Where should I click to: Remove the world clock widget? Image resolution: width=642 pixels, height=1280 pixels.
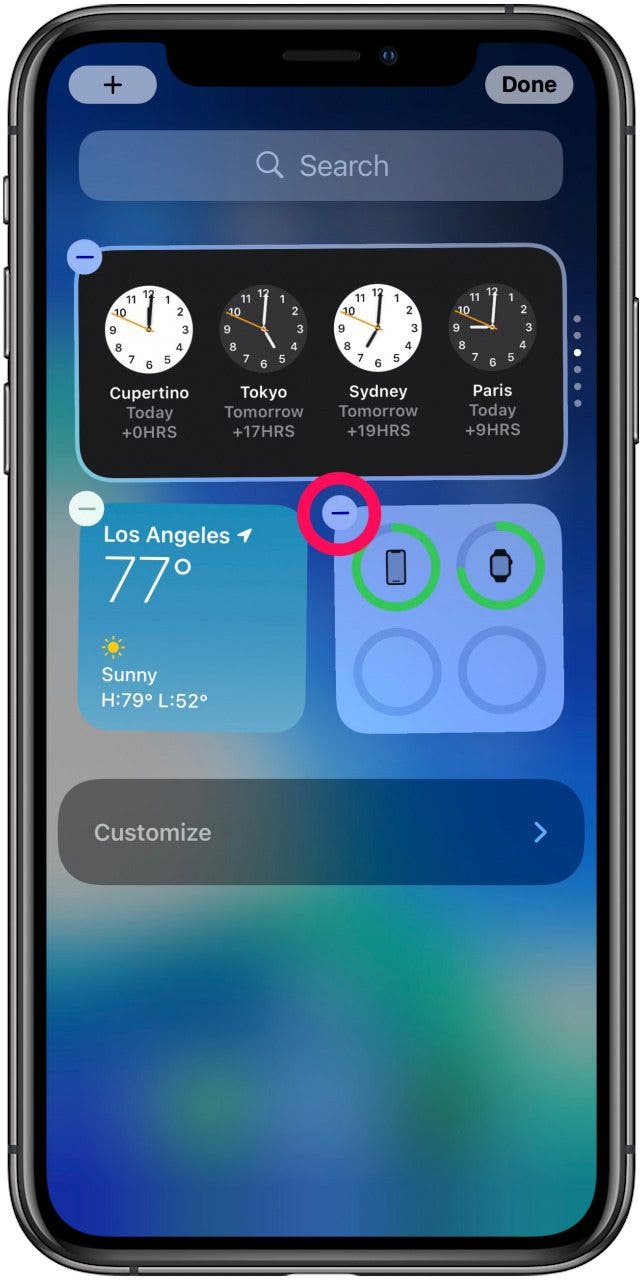[85, 257]
